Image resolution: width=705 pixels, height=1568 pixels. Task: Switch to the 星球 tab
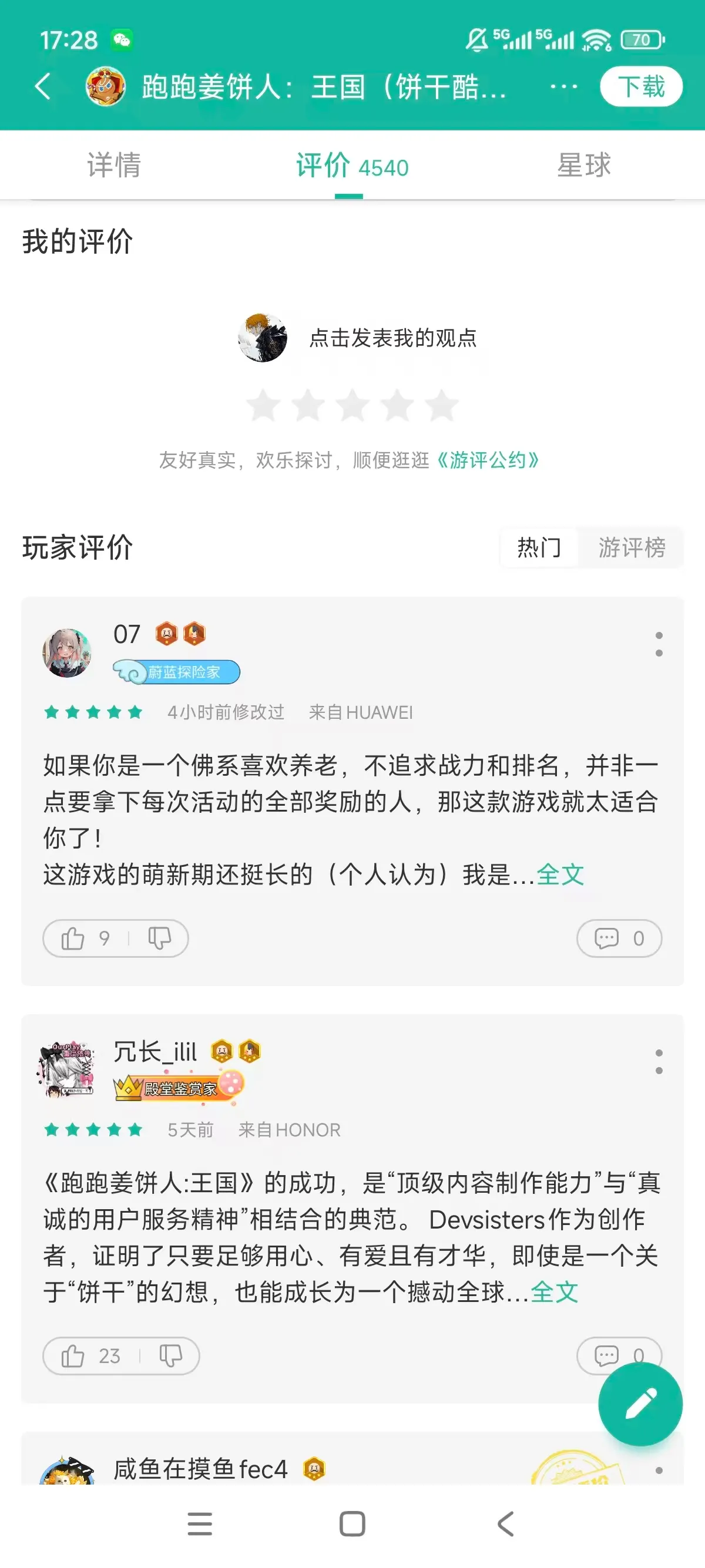584,165
